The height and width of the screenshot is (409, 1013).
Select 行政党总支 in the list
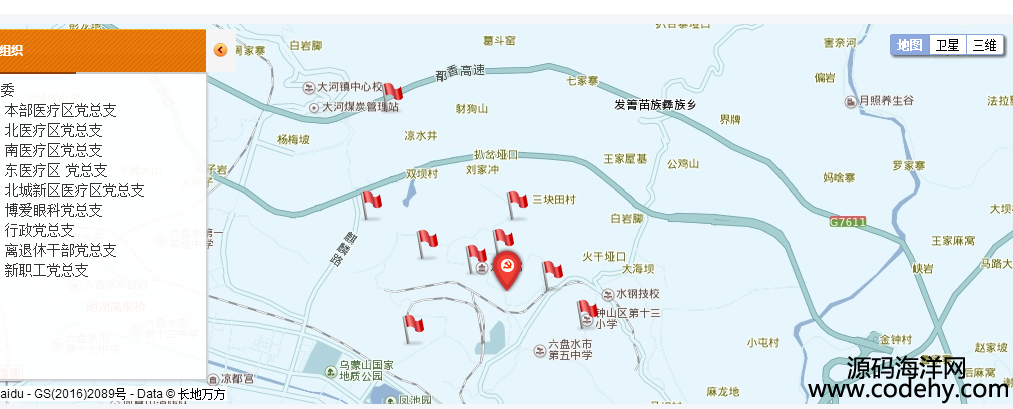pyautogui.click(x=39, y=230)
